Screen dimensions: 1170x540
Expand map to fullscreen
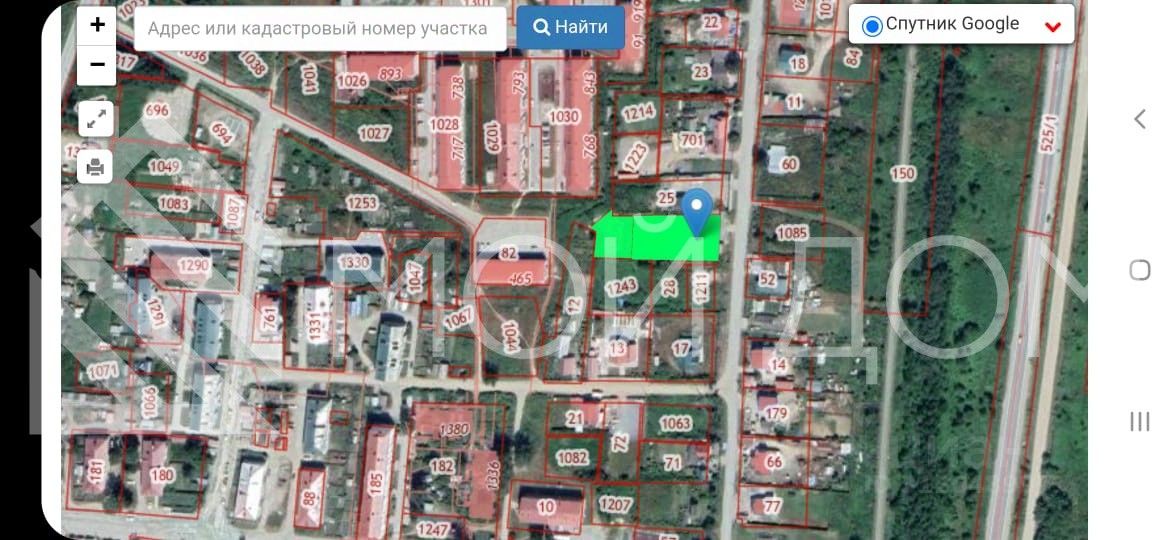[x=96, y=119]
